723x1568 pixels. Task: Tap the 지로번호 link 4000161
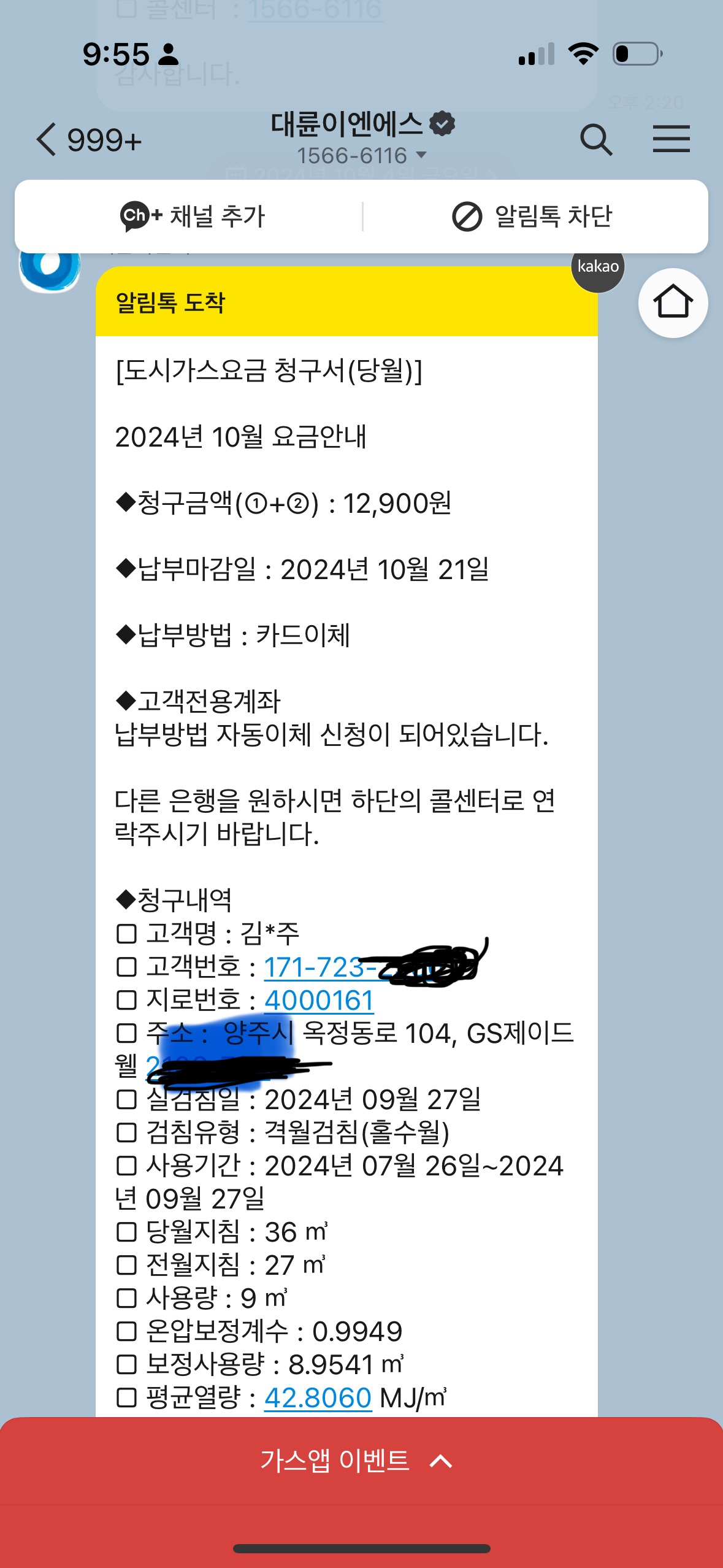319,1001
